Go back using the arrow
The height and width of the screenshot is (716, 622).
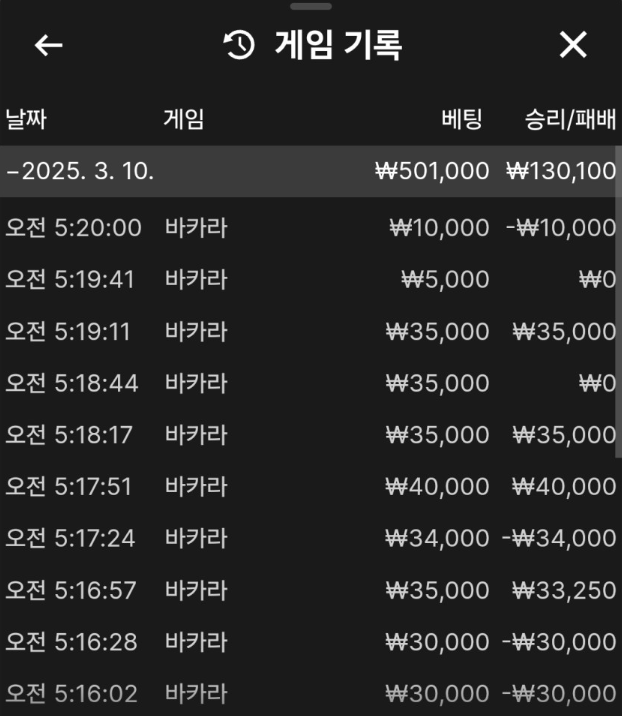pos(48,46)
